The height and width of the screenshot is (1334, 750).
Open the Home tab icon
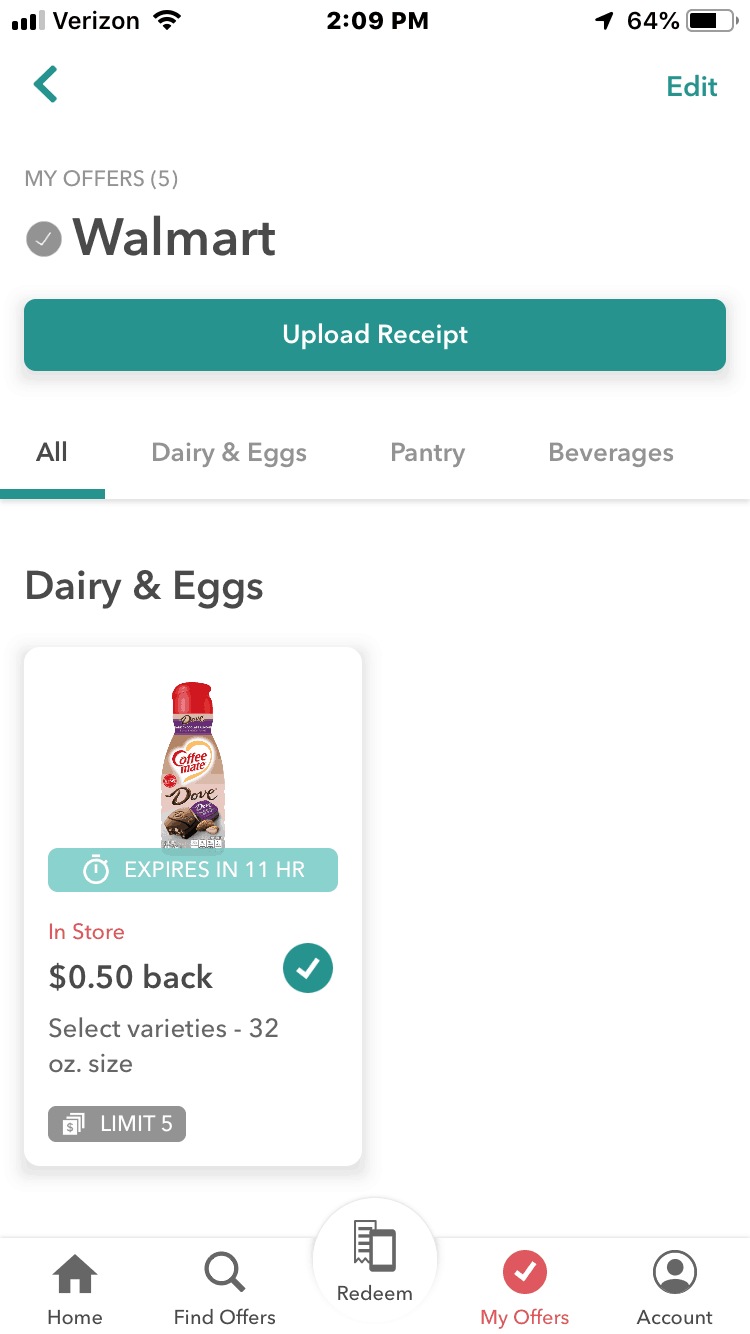(75, 1274)
